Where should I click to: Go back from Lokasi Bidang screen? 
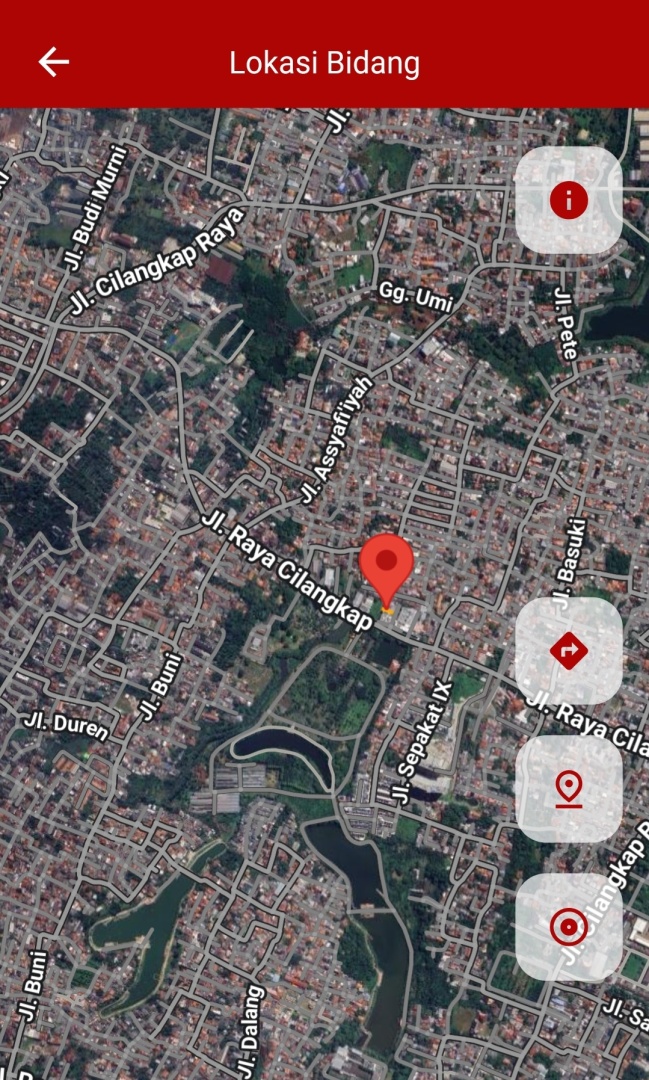click(54, 62)
